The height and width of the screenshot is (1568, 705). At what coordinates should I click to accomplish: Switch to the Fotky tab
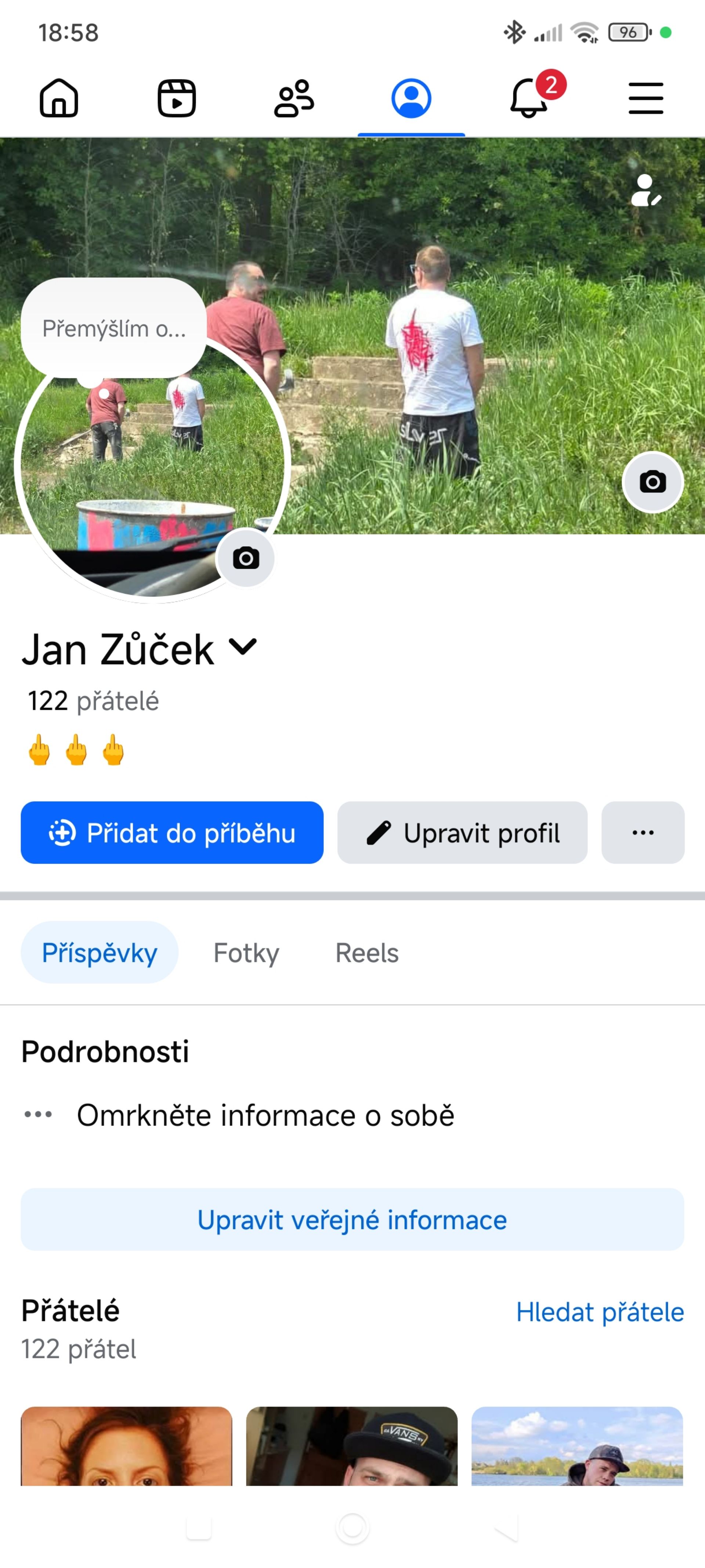coord(246,953)
